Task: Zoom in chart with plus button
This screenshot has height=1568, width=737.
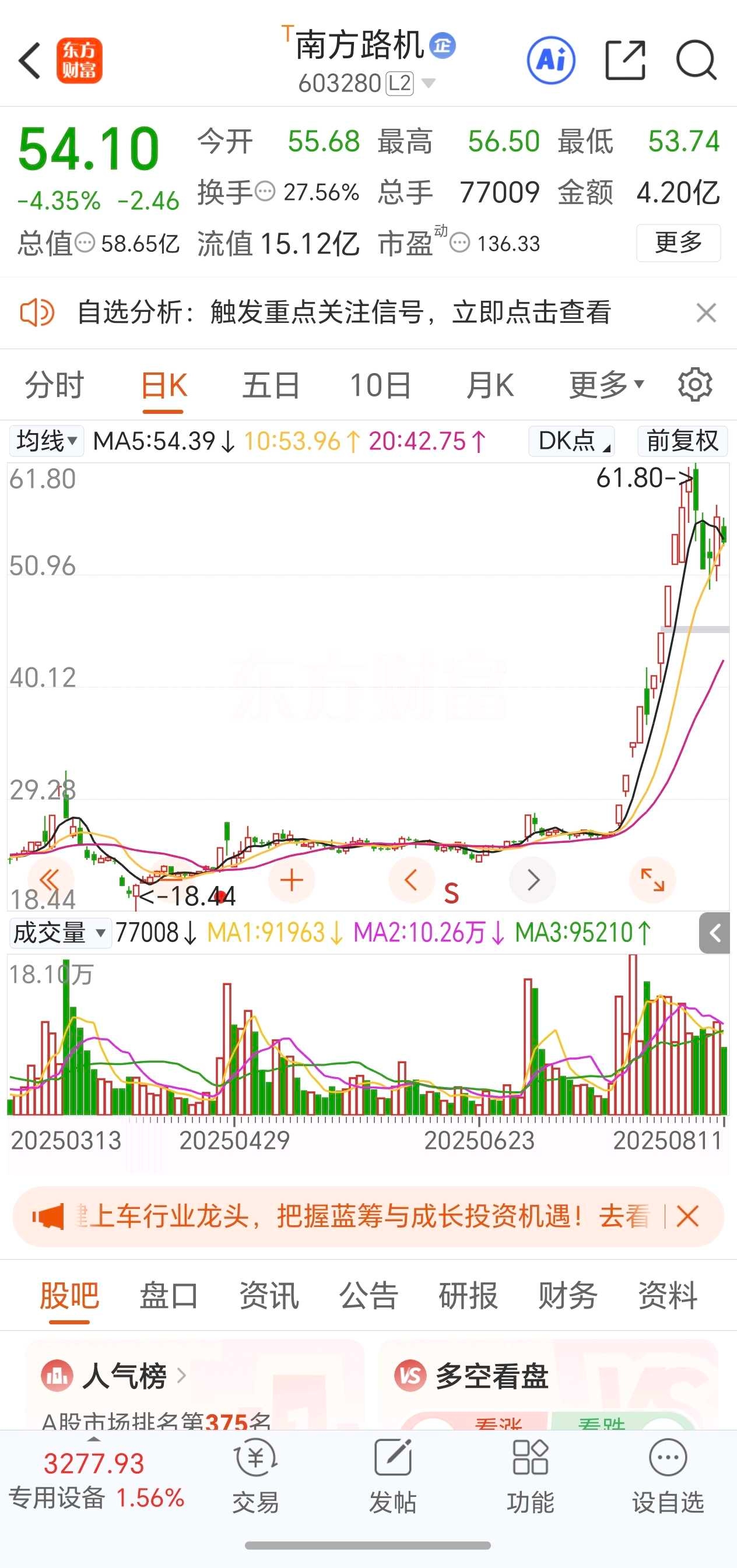Action: tap(291, 880)
